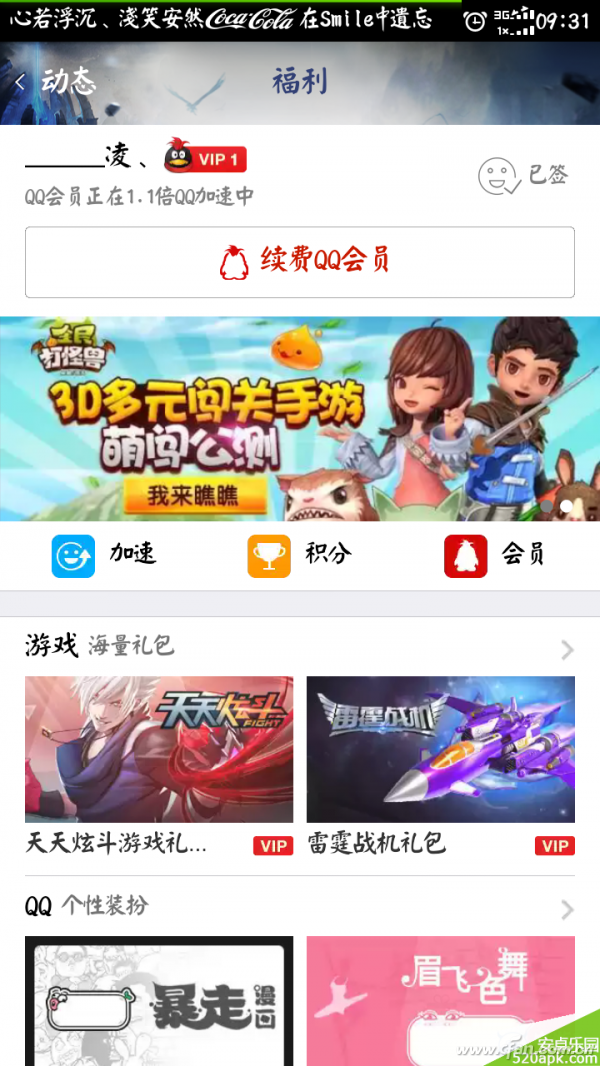Open 会员 membership section
Image resolution: width=600 pixels, height=1066 pixels.
click(x=495, y=555)
